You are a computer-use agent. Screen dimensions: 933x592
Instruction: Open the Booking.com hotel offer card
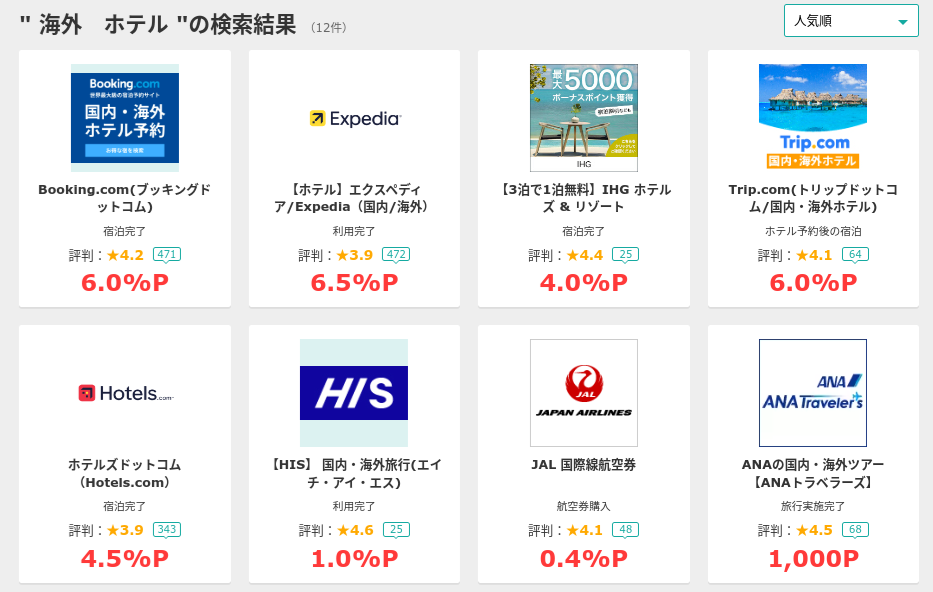(x=125, y=178)
